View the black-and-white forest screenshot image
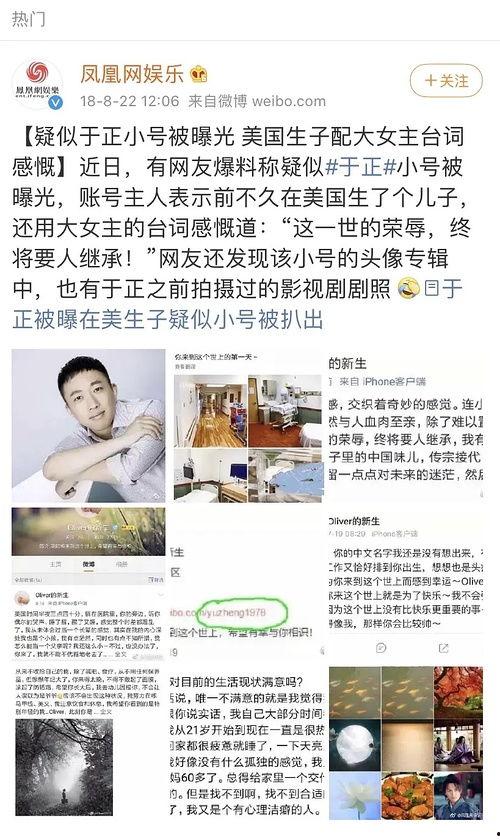Viewport: 500px width, 840px height. (x=88, y=742)
